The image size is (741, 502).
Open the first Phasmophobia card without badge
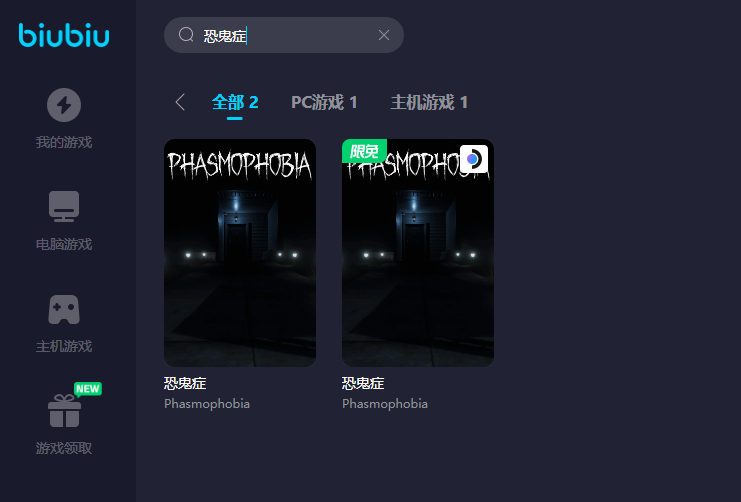tap(240, 253)
